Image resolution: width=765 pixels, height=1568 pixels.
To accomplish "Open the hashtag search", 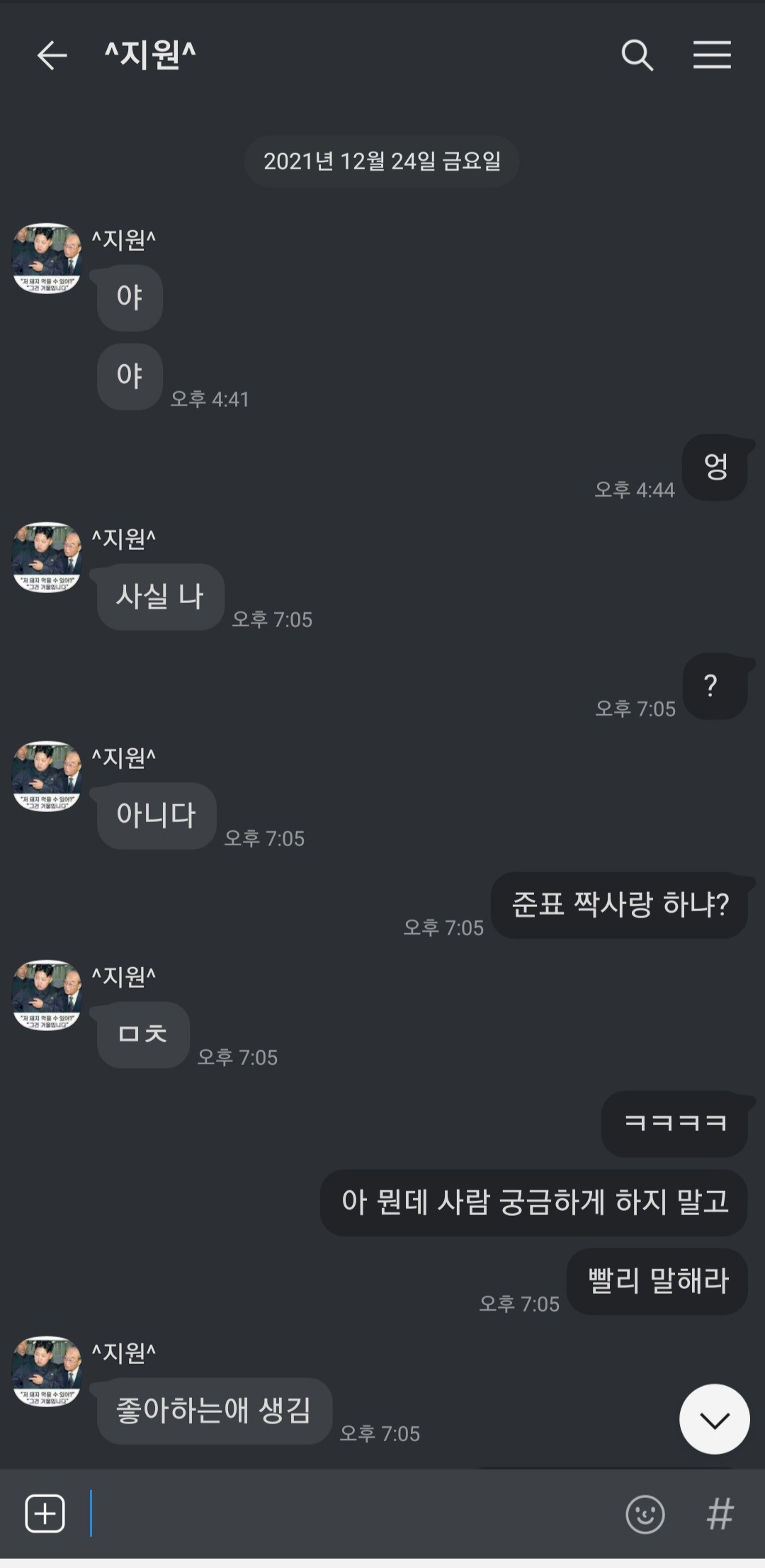I will pos(720,1514).
